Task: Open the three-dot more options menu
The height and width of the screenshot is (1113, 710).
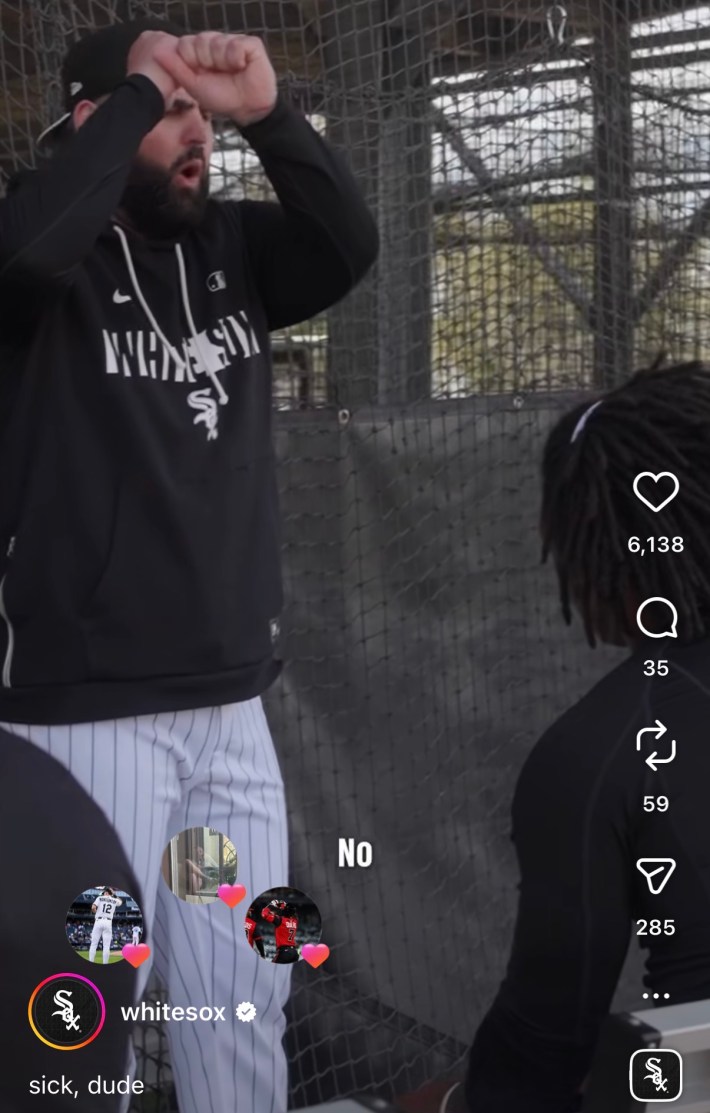Action: 656,996
